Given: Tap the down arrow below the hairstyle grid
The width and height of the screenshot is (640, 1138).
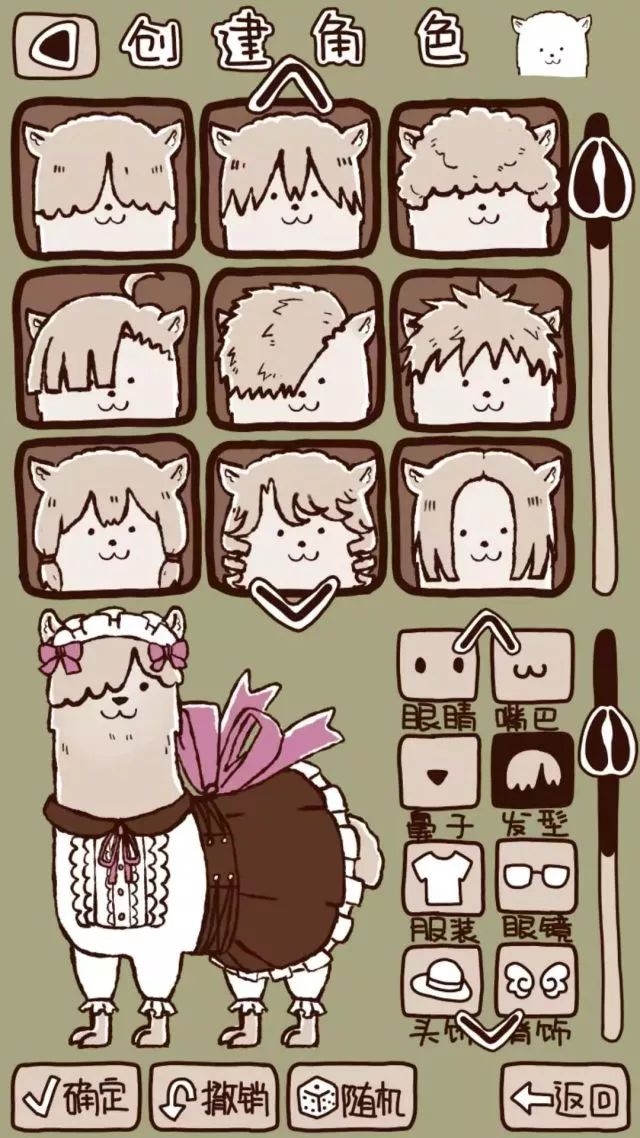Looking at the screenshot, I should 290,600.
